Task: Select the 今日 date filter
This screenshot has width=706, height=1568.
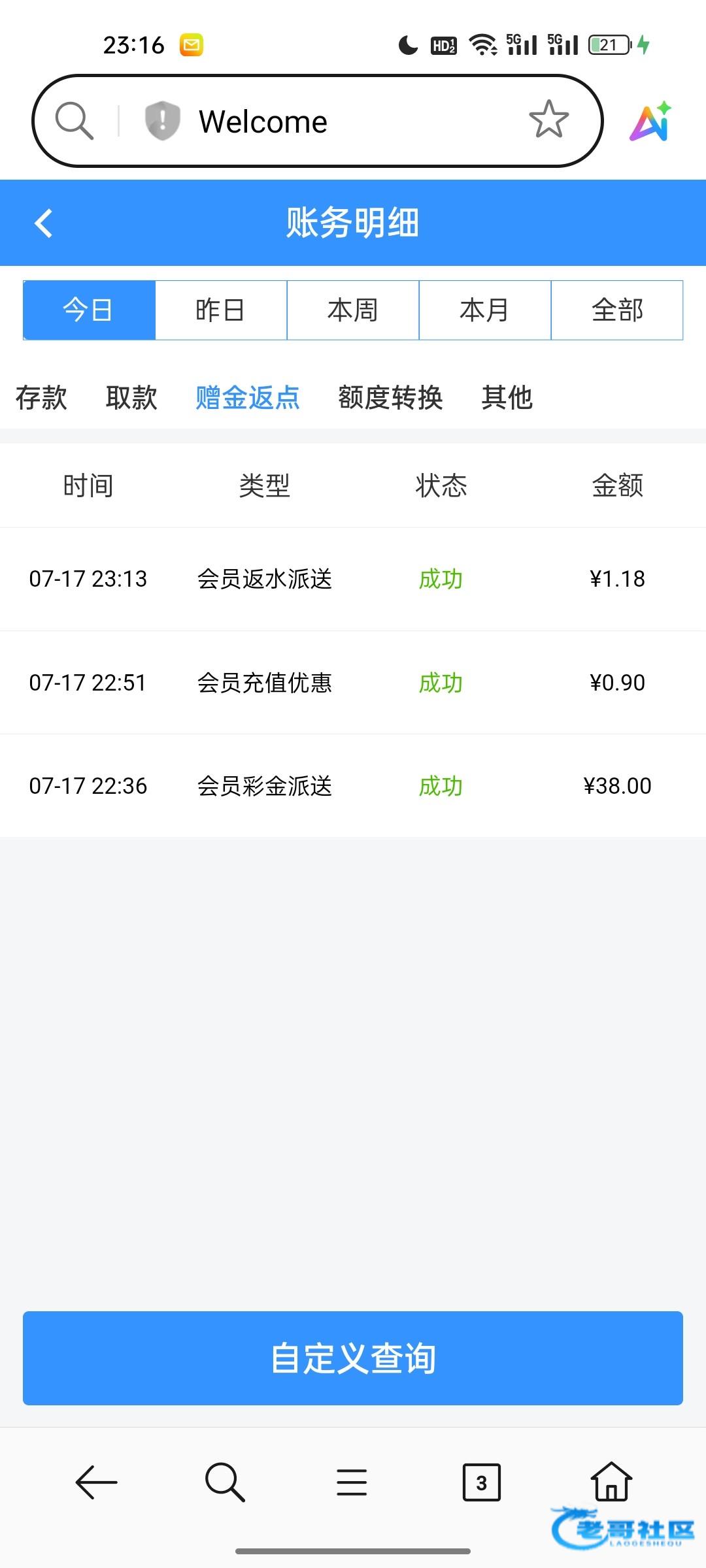Action: (x=89, y=310)
